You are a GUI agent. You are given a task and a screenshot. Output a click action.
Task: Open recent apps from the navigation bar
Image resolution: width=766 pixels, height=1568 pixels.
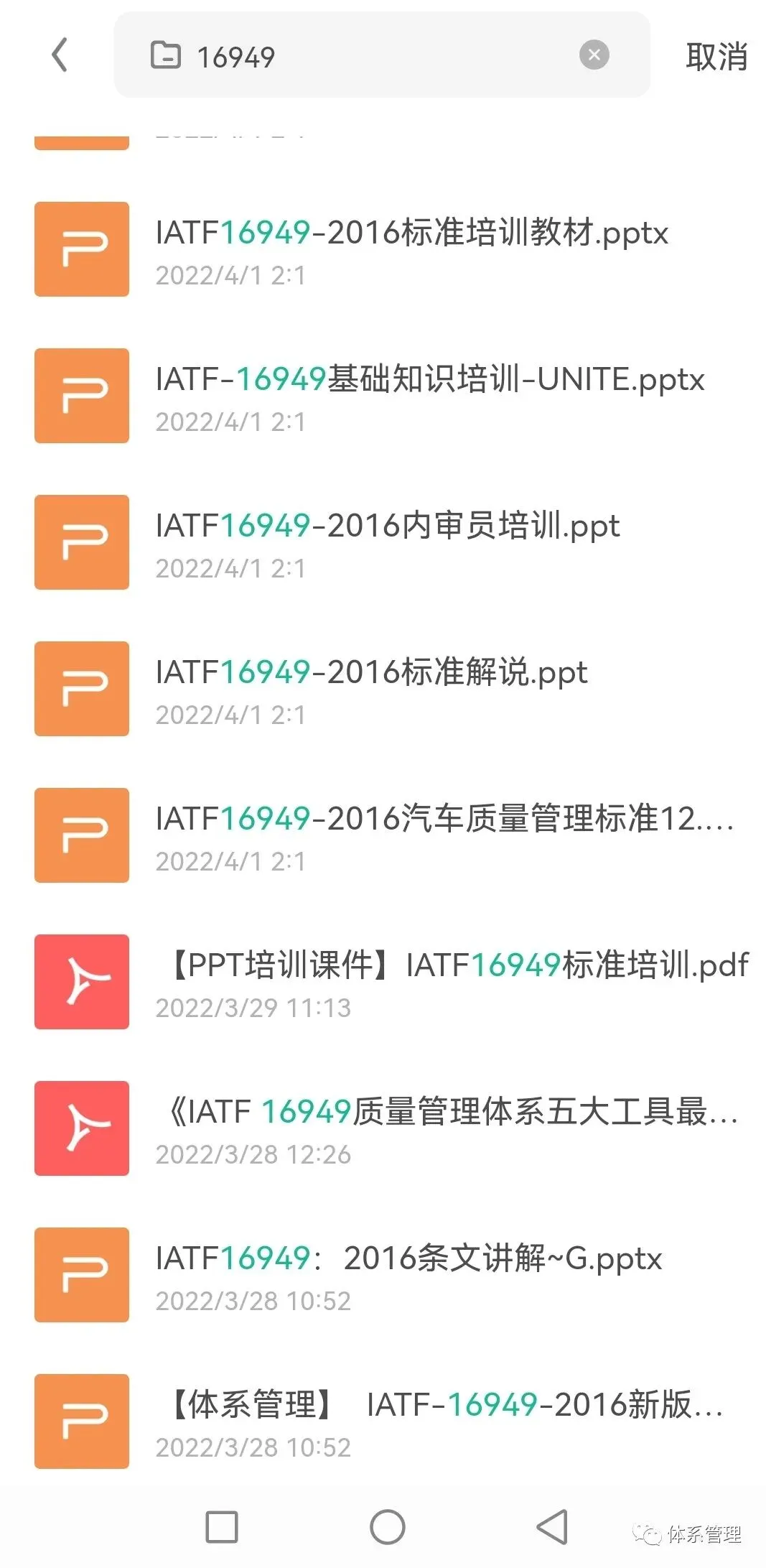point(222,1527)
